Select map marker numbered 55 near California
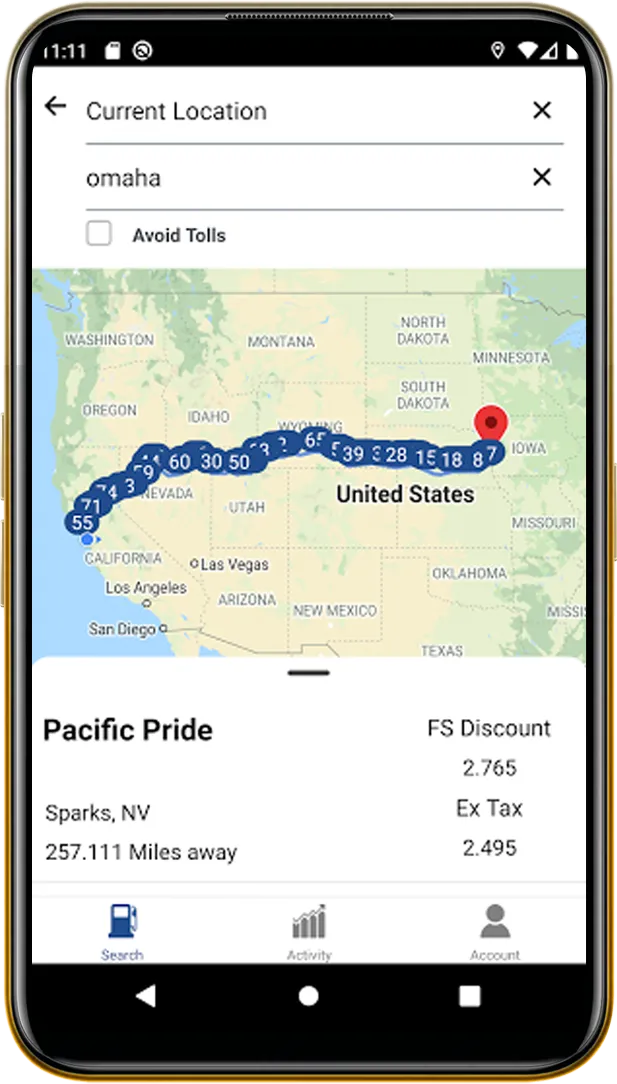 pyautogui.click(x=82, y=522)
